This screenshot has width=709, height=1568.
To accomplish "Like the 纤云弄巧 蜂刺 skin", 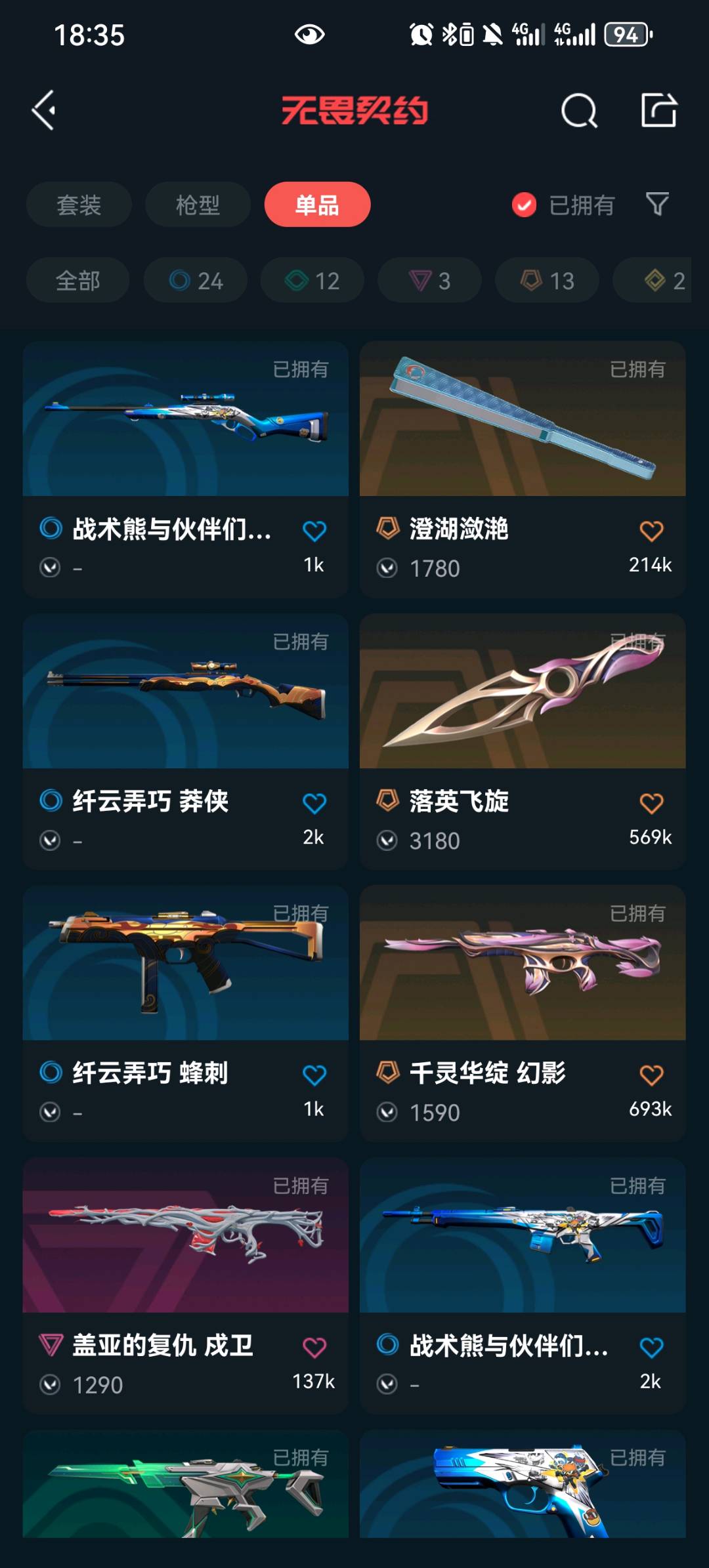I will (314, 1075).
